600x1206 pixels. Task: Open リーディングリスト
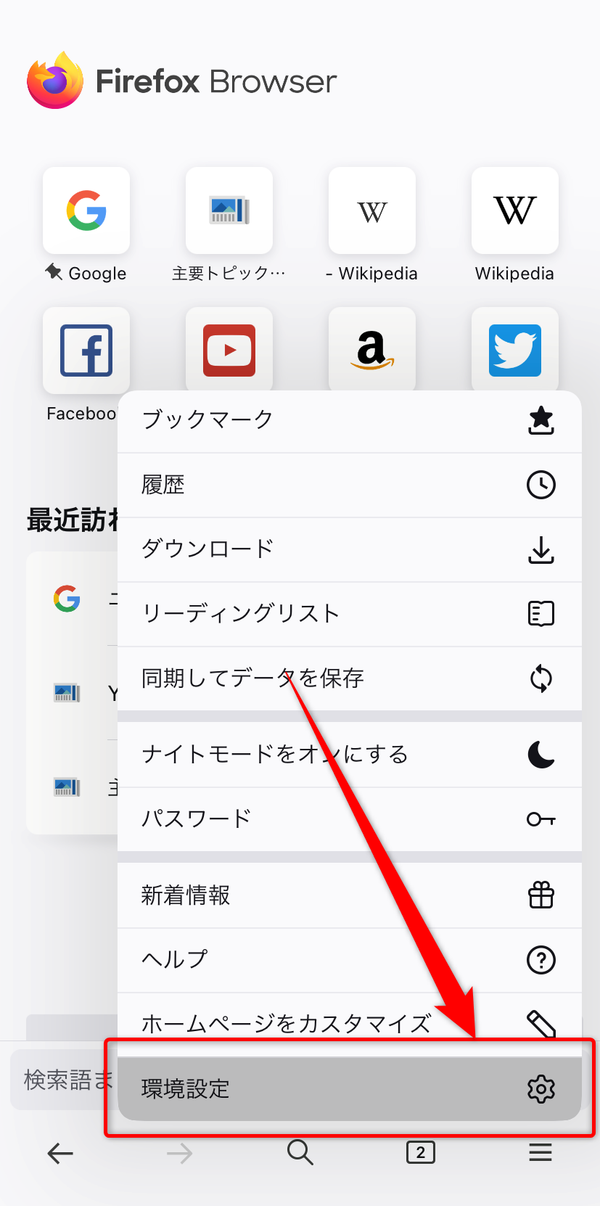(349, 614)
